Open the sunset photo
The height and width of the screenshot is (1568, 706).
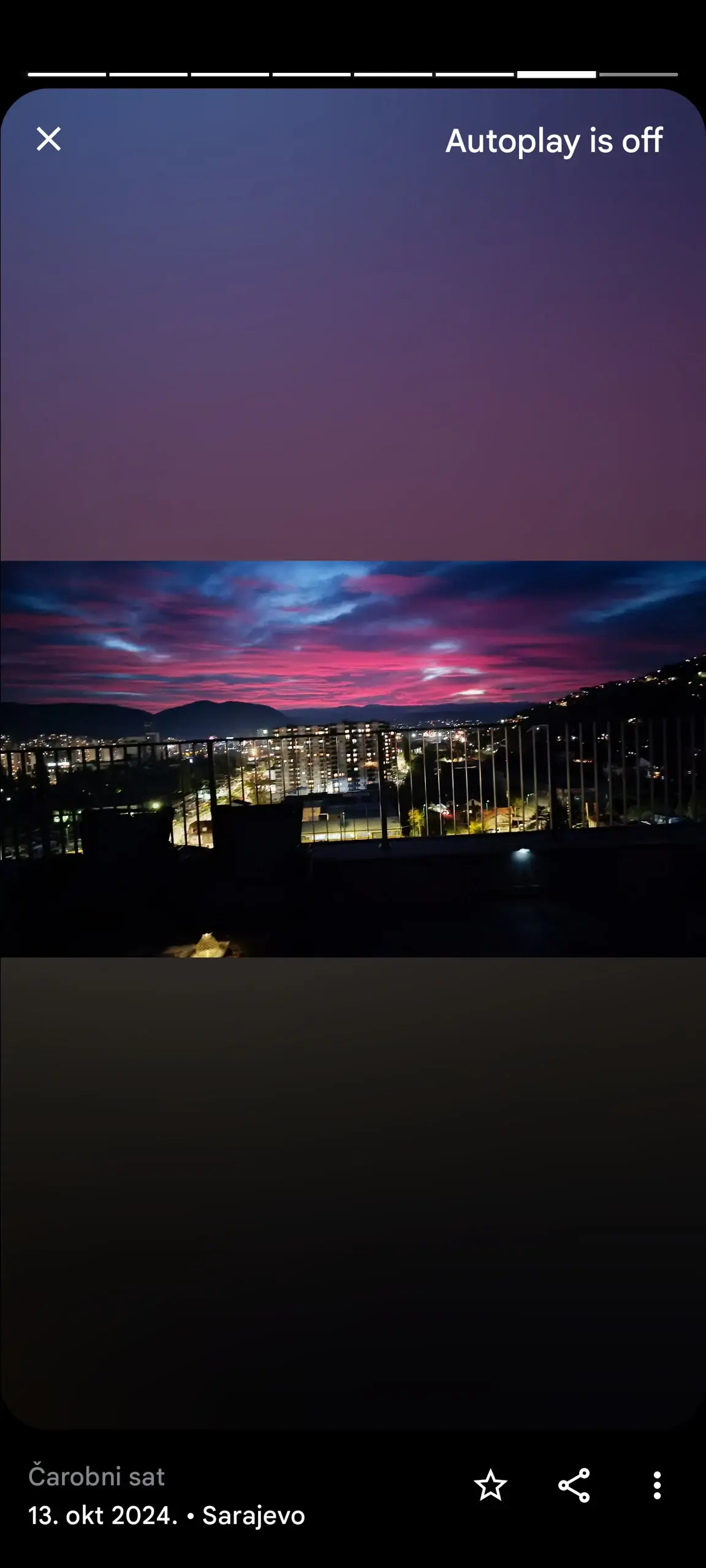pos(353,758)
